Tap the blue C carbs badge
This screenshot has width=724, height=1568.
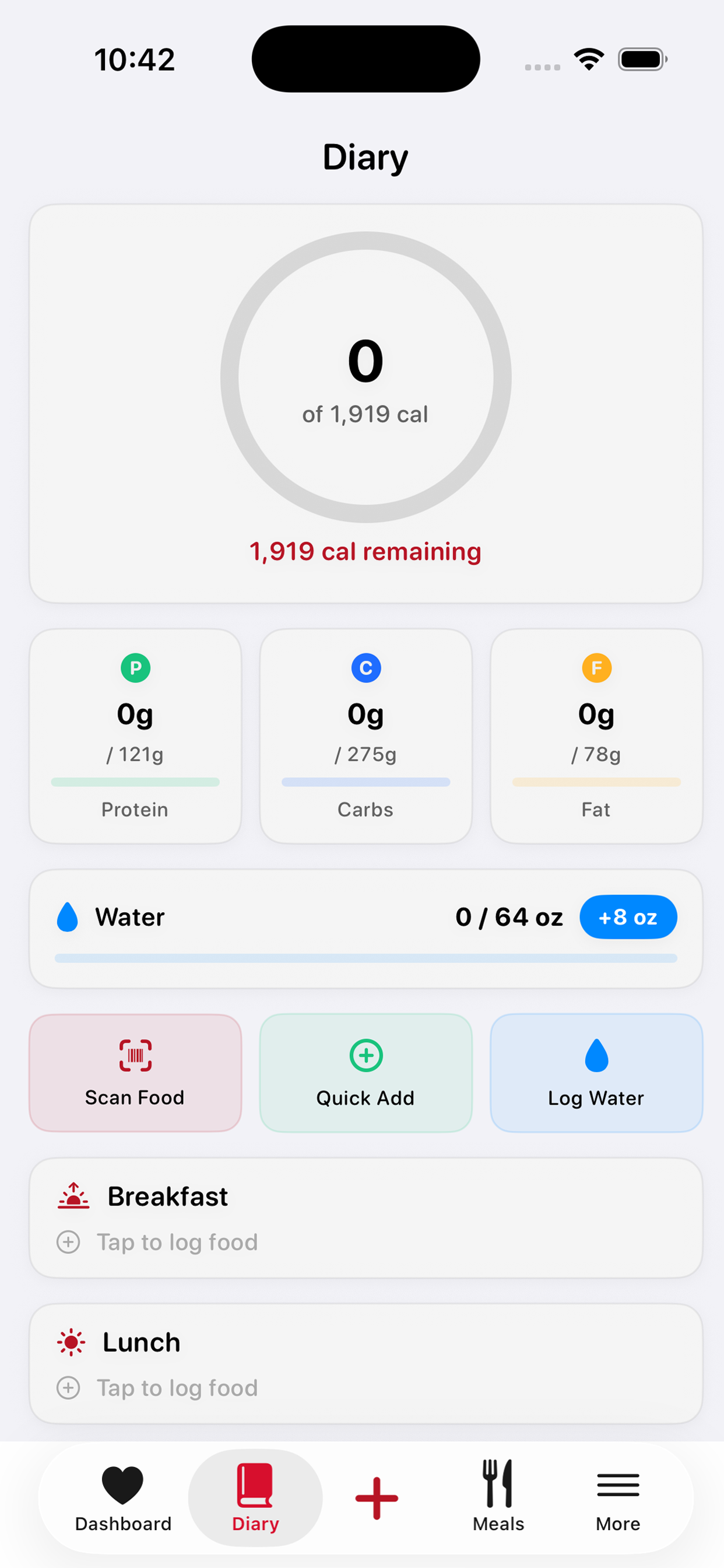365,668
